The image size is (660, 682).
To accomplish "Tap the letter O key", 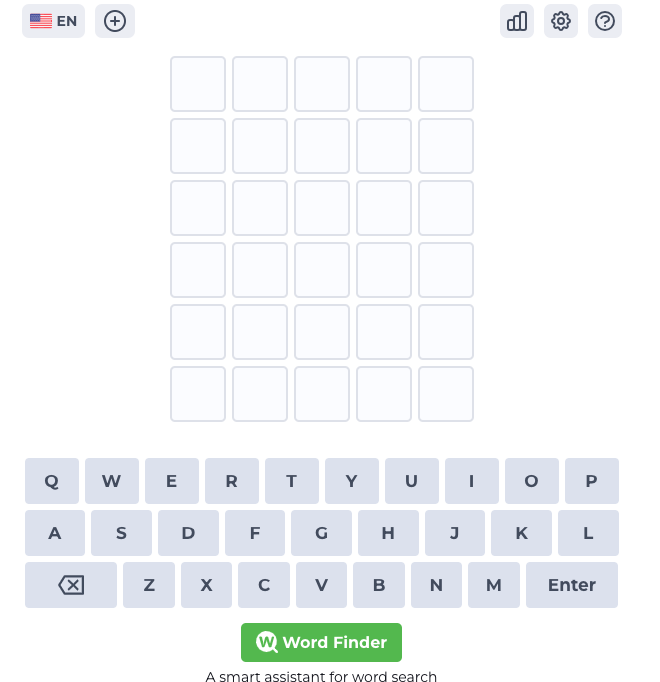I will (532, 481).
